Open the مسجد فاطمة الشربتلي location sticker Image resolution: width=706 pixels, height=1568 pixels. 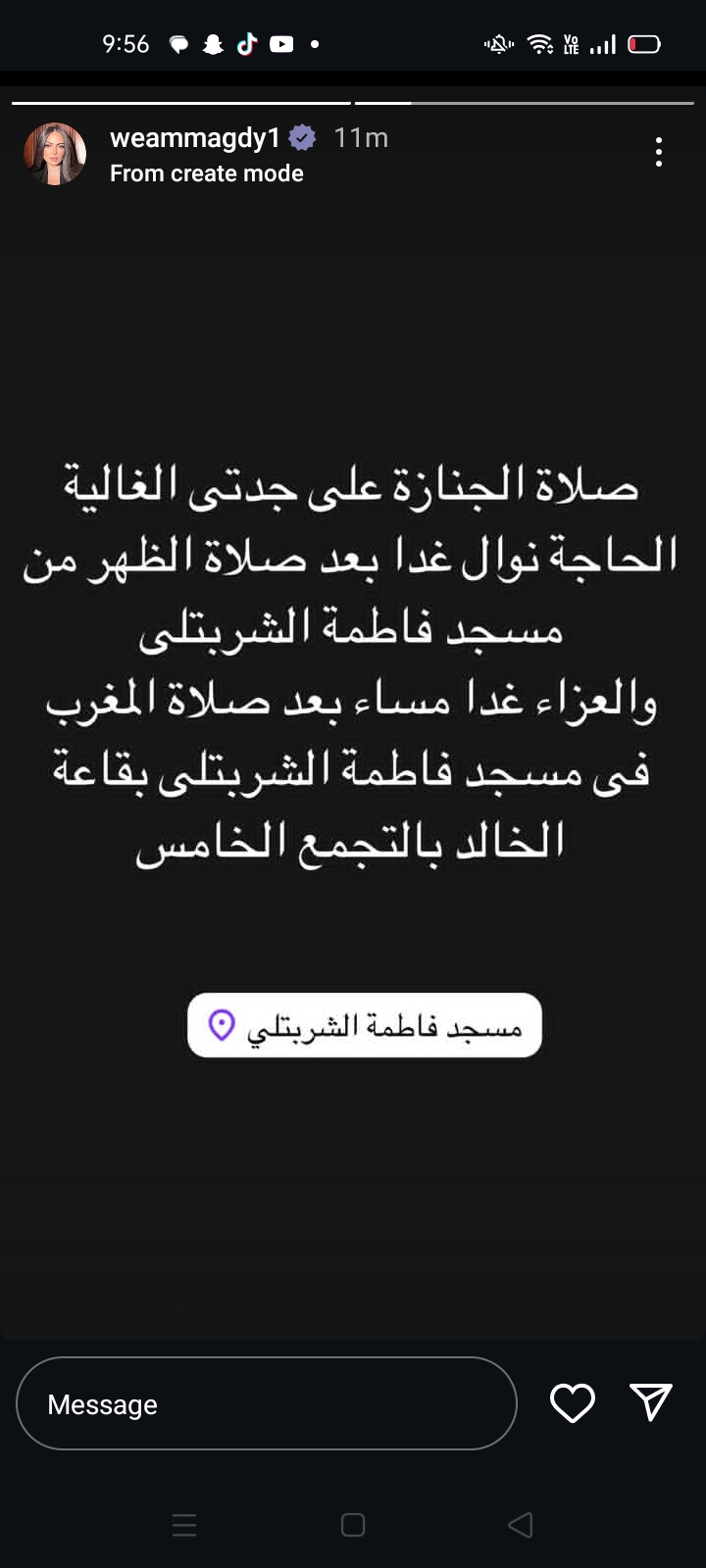[365, 1025]
